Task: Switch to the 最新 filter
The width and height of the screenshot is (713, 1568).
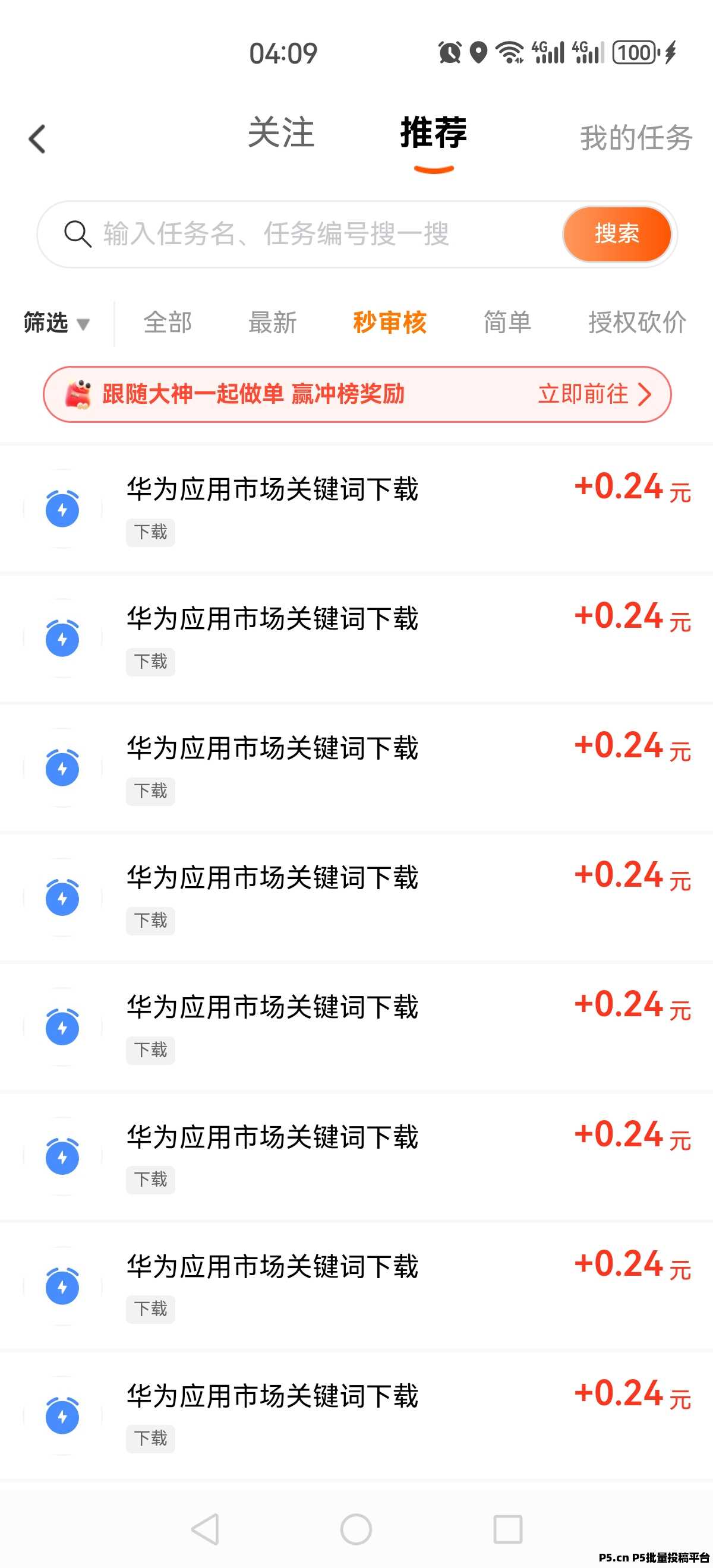Action: [x=272, y=323]
